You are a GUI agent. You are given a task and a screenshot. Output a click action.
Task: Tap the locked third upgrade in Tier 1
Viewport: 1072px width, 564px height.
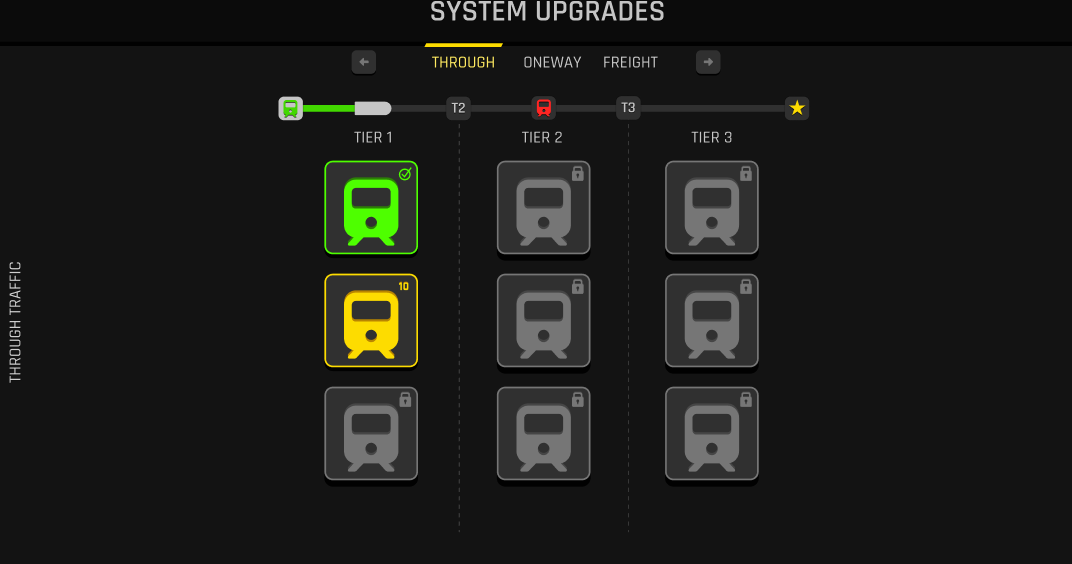click(x=371, y=434)
